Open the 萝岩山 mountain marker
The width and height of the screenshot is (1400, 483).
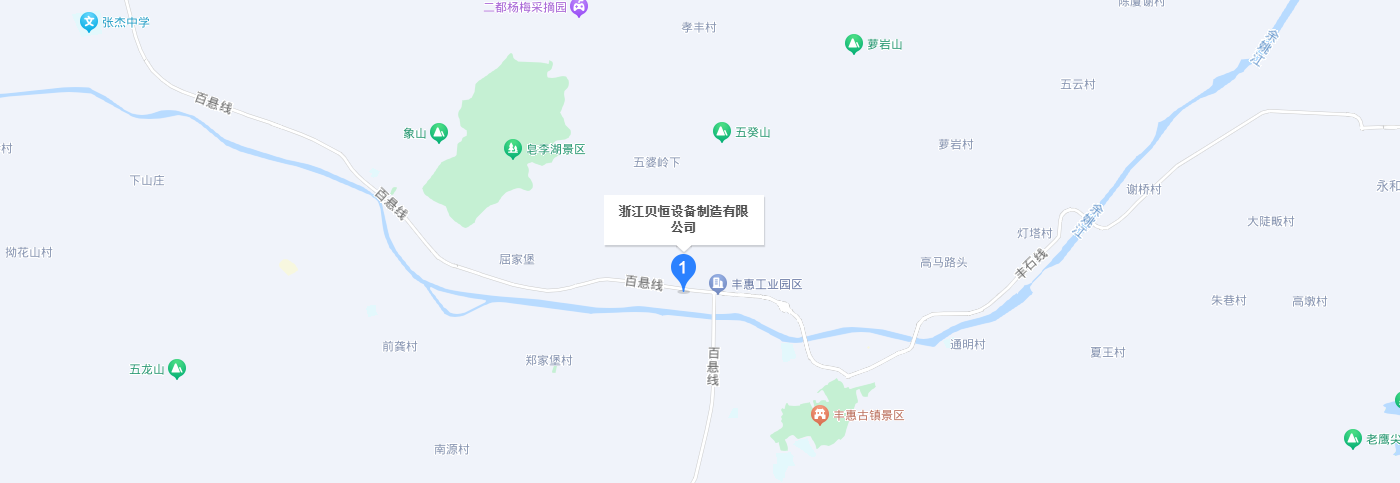[853, 44]
